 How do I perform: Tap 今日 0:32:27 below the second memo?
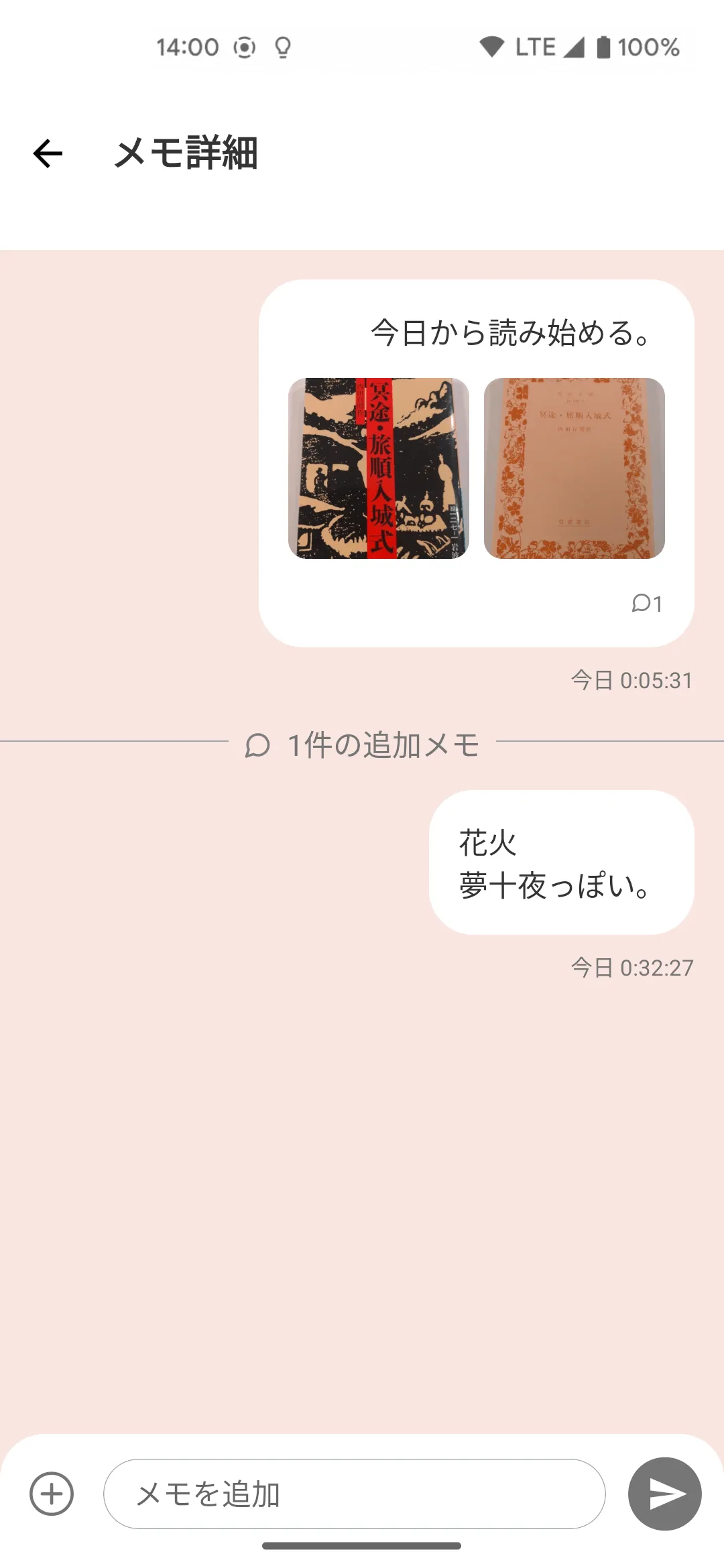point(629,966)
